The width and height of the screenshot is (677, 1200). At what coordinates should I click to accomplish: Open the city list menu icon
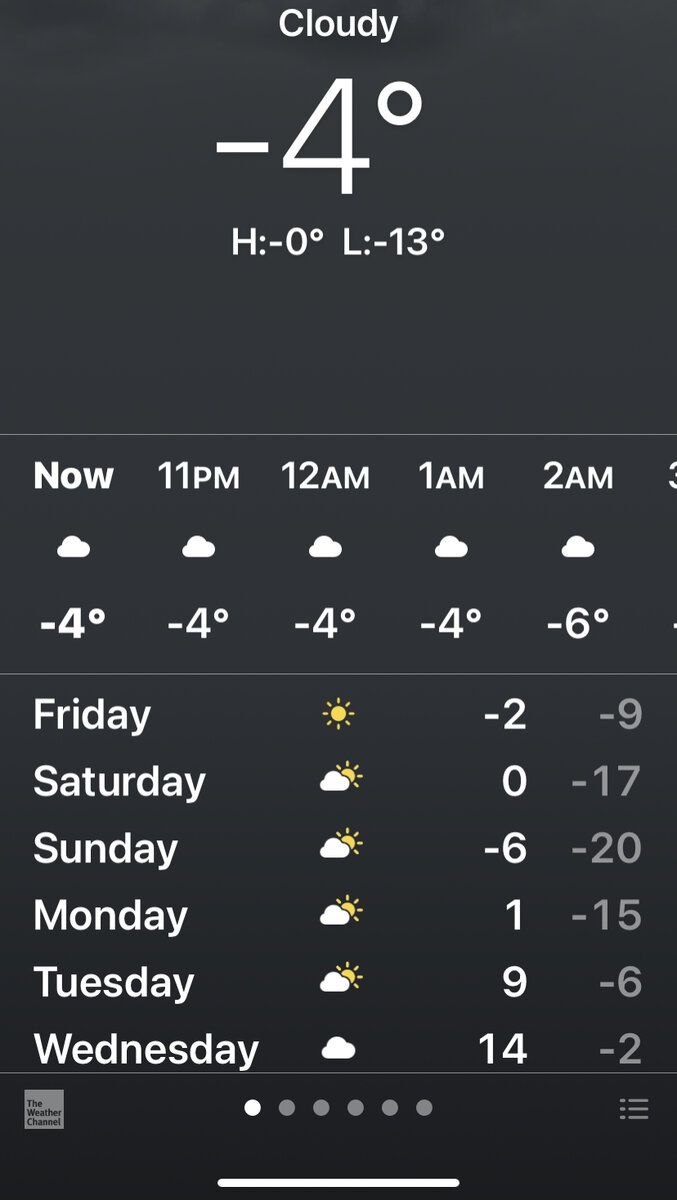click(x=634, y=1108)
